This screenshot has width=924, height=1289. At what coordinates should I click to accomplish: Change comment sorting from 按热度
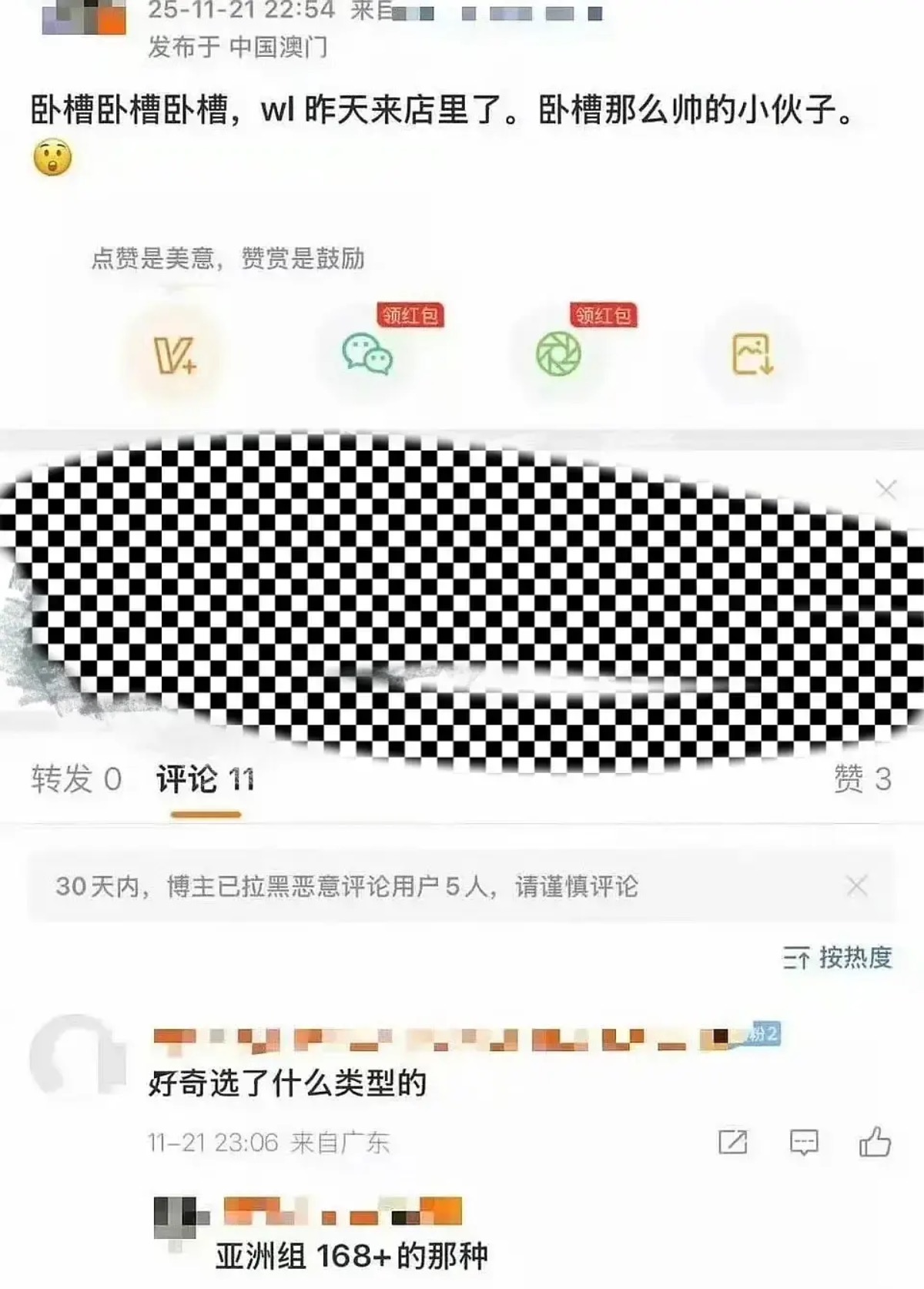pyautogui.click(x=838, y=958)
